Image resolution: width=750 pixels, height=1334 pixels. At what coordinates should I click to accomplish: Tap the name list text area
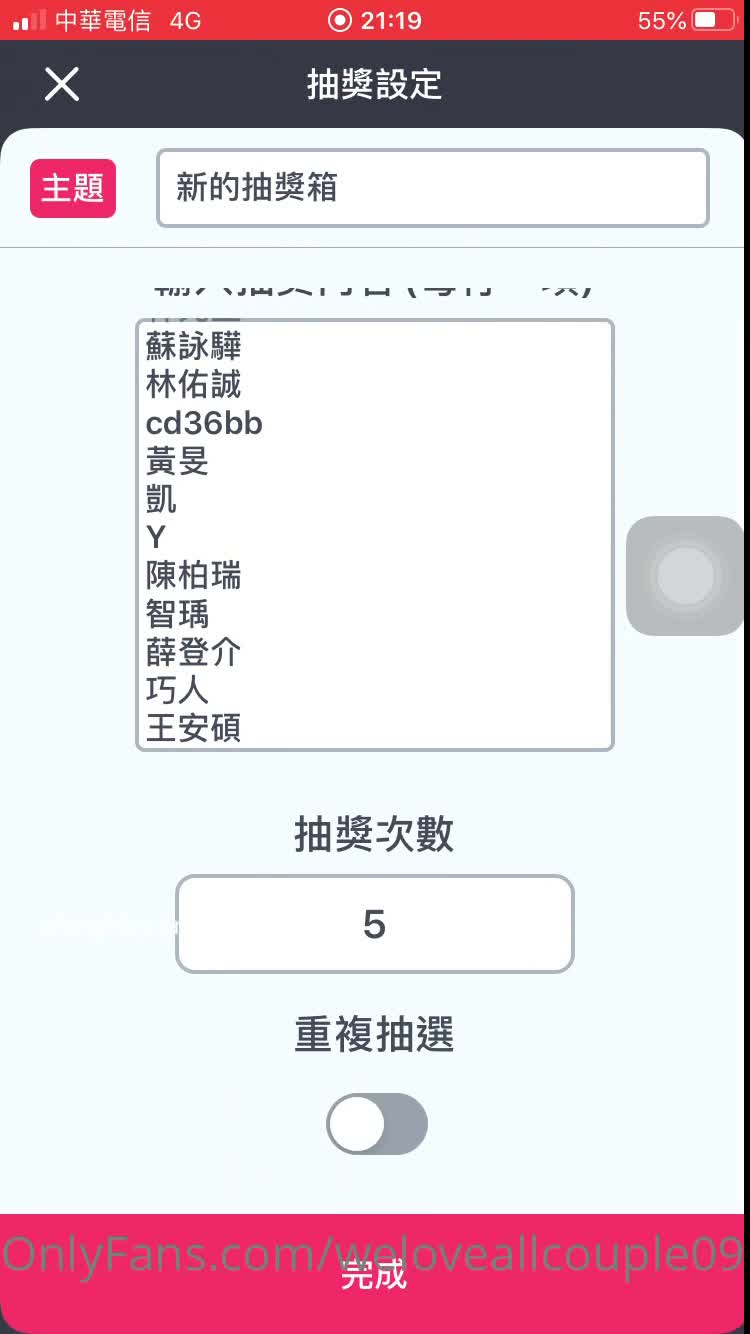[x=374, y=535]
